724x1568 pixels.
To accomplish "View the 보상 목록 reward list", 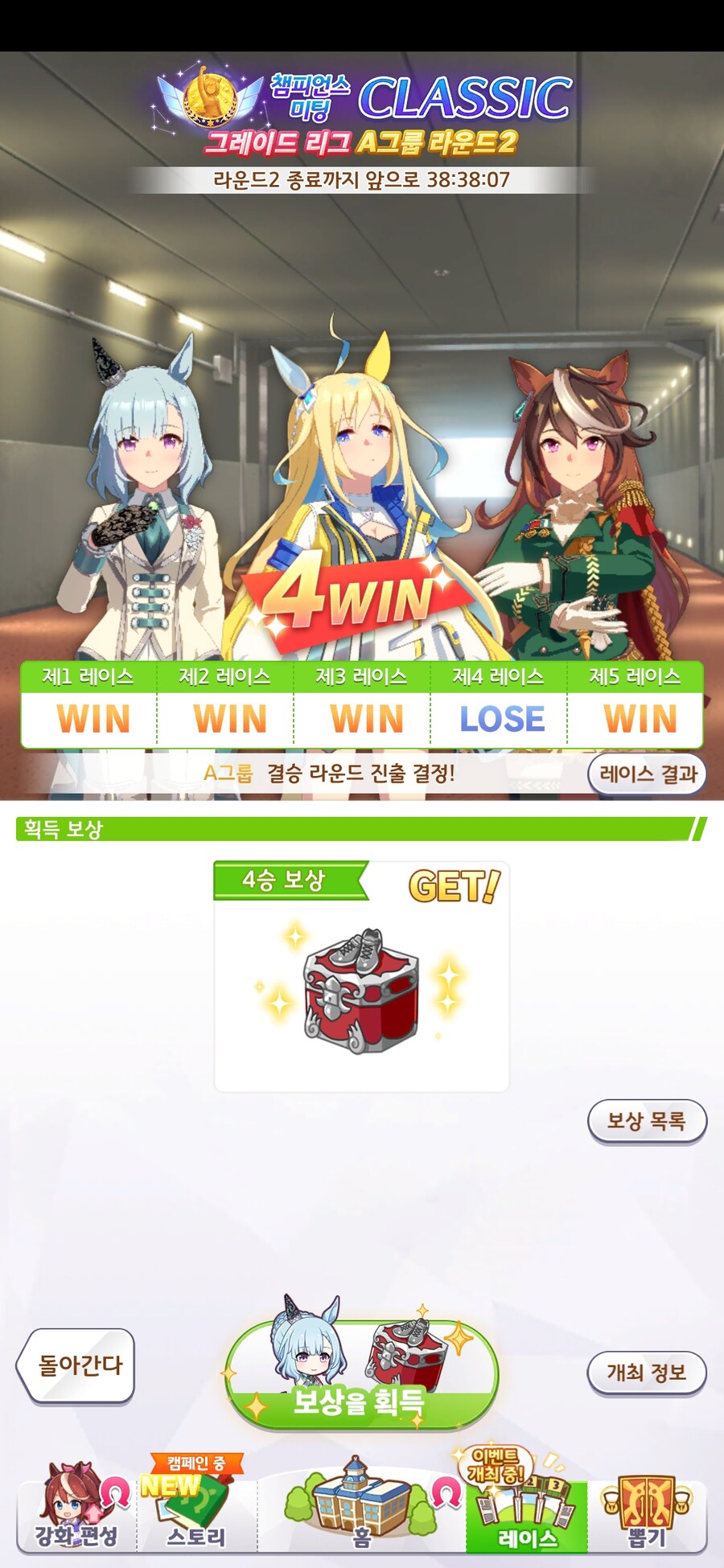I will (x=647, y=1120).
